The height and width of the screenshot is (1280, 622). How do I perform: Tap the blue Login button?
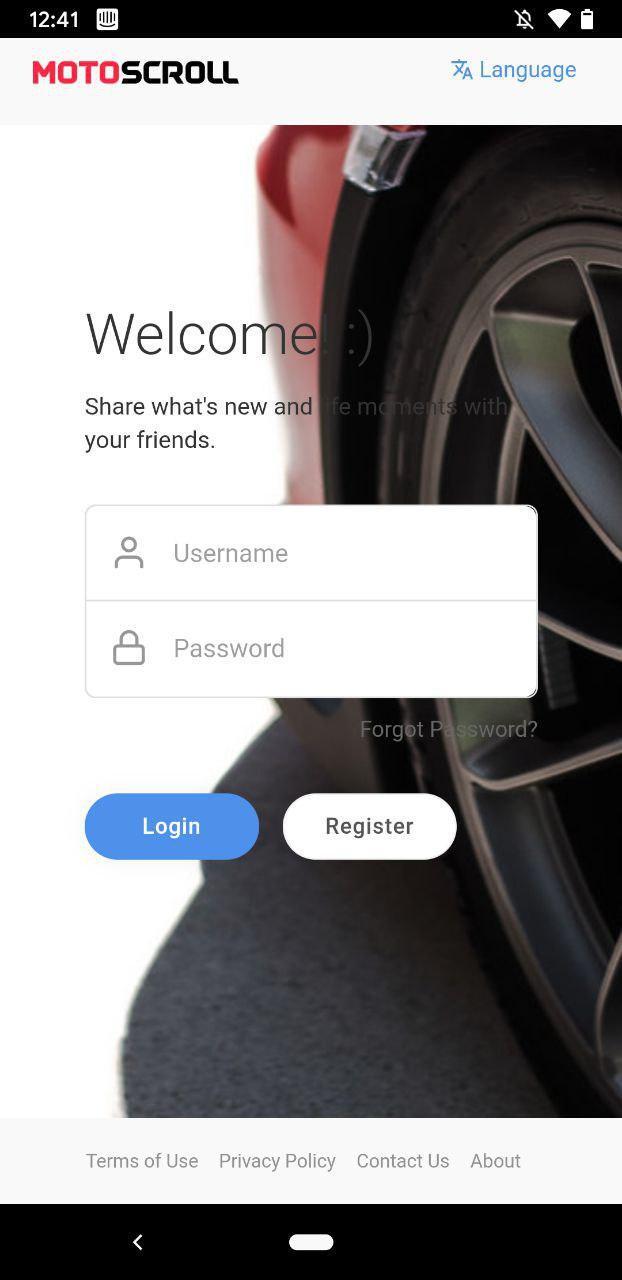pos(171,826)
